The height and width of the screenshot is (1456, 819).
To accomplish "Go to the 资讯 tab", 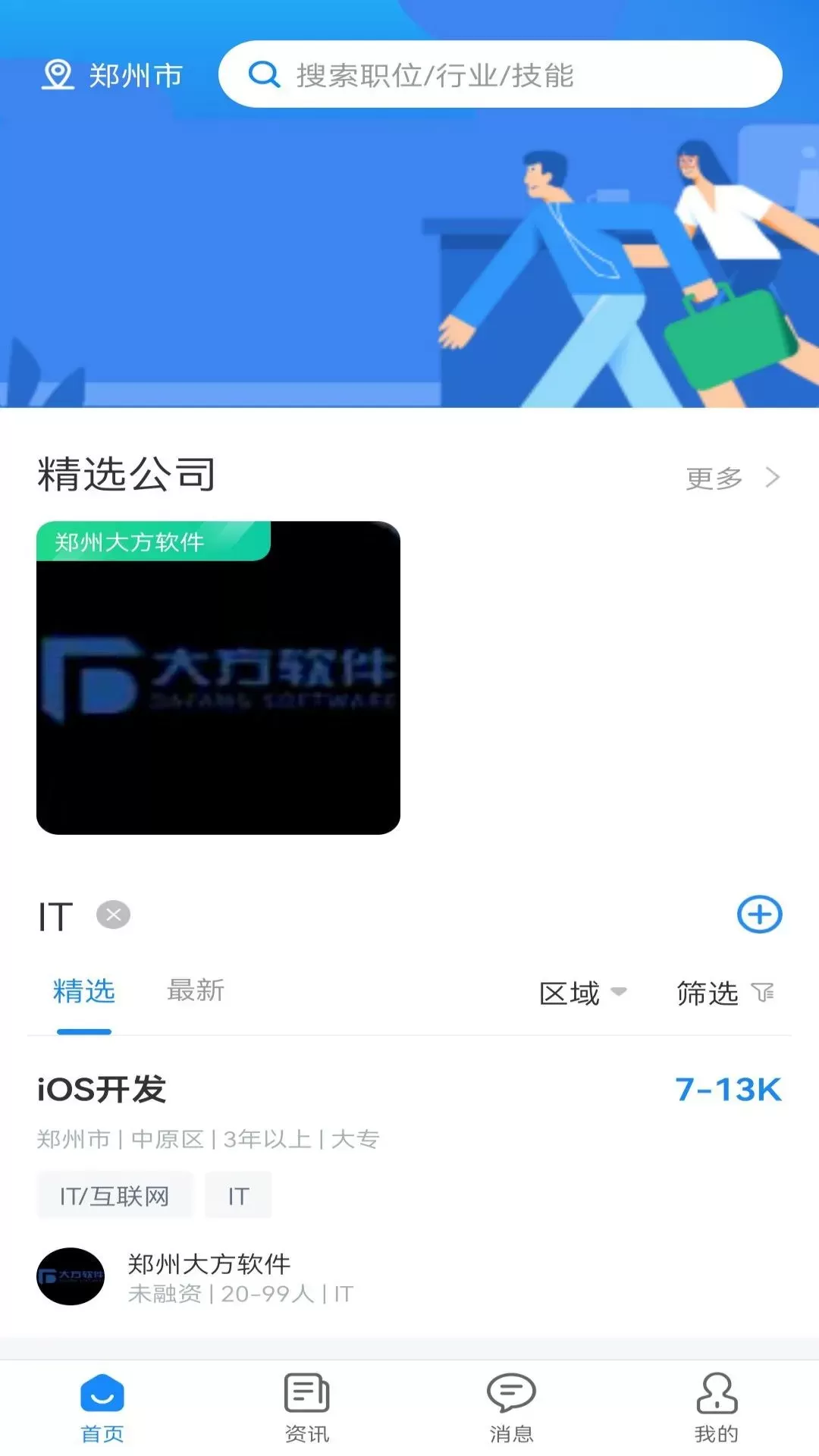I will (x=307, y=1407).
